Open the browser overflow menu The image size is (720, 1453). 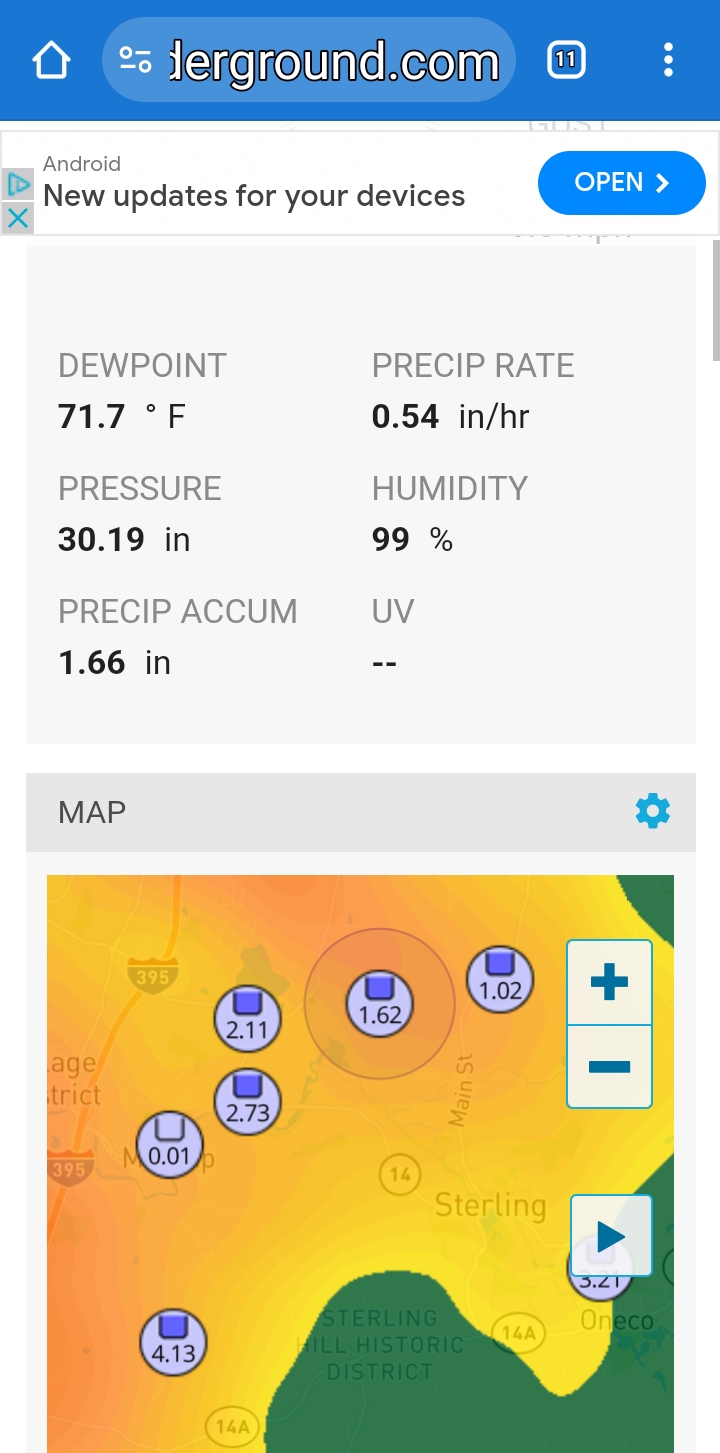[668, 61]
